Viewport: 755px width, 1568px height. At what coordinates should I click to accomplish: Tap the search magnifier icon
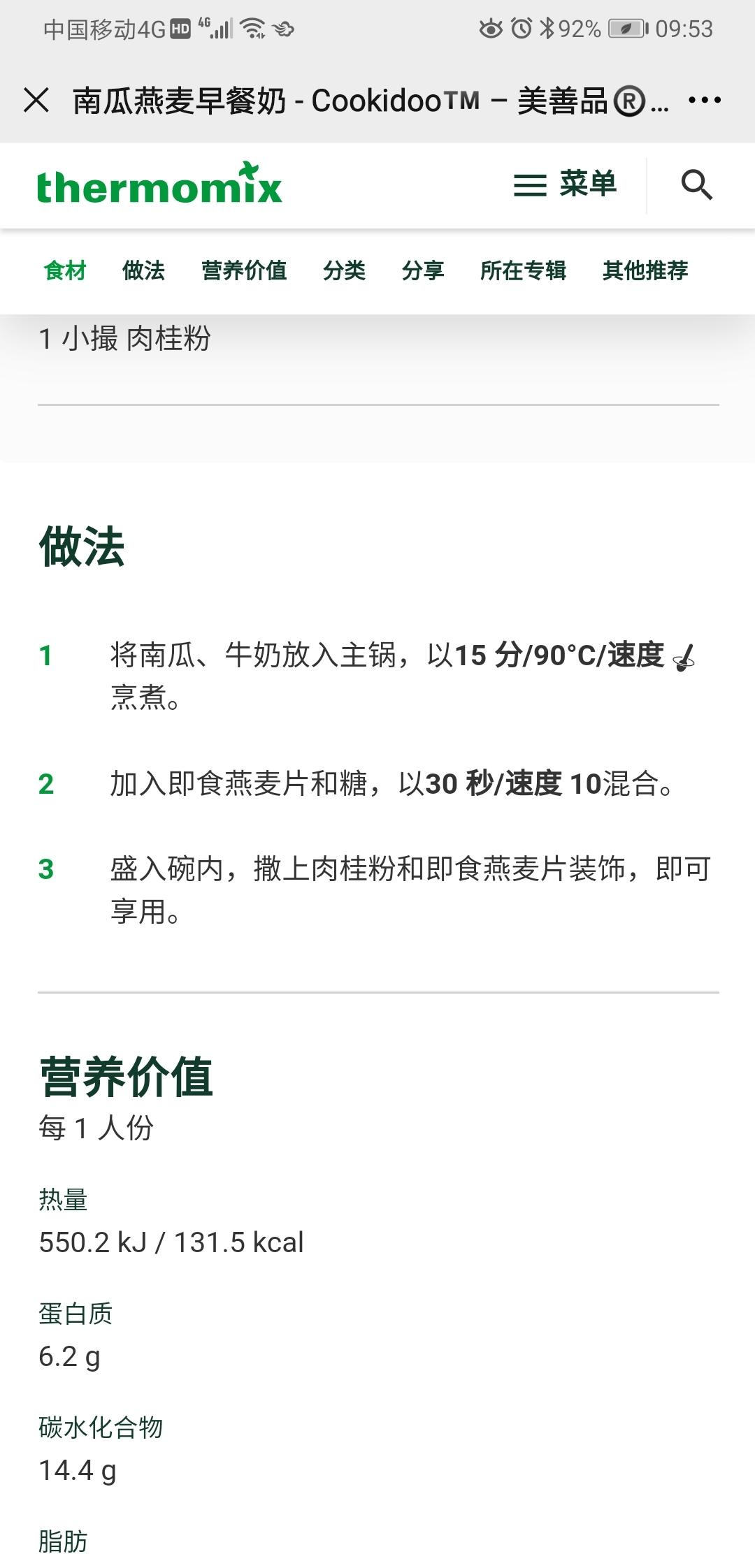click(696, 185)
